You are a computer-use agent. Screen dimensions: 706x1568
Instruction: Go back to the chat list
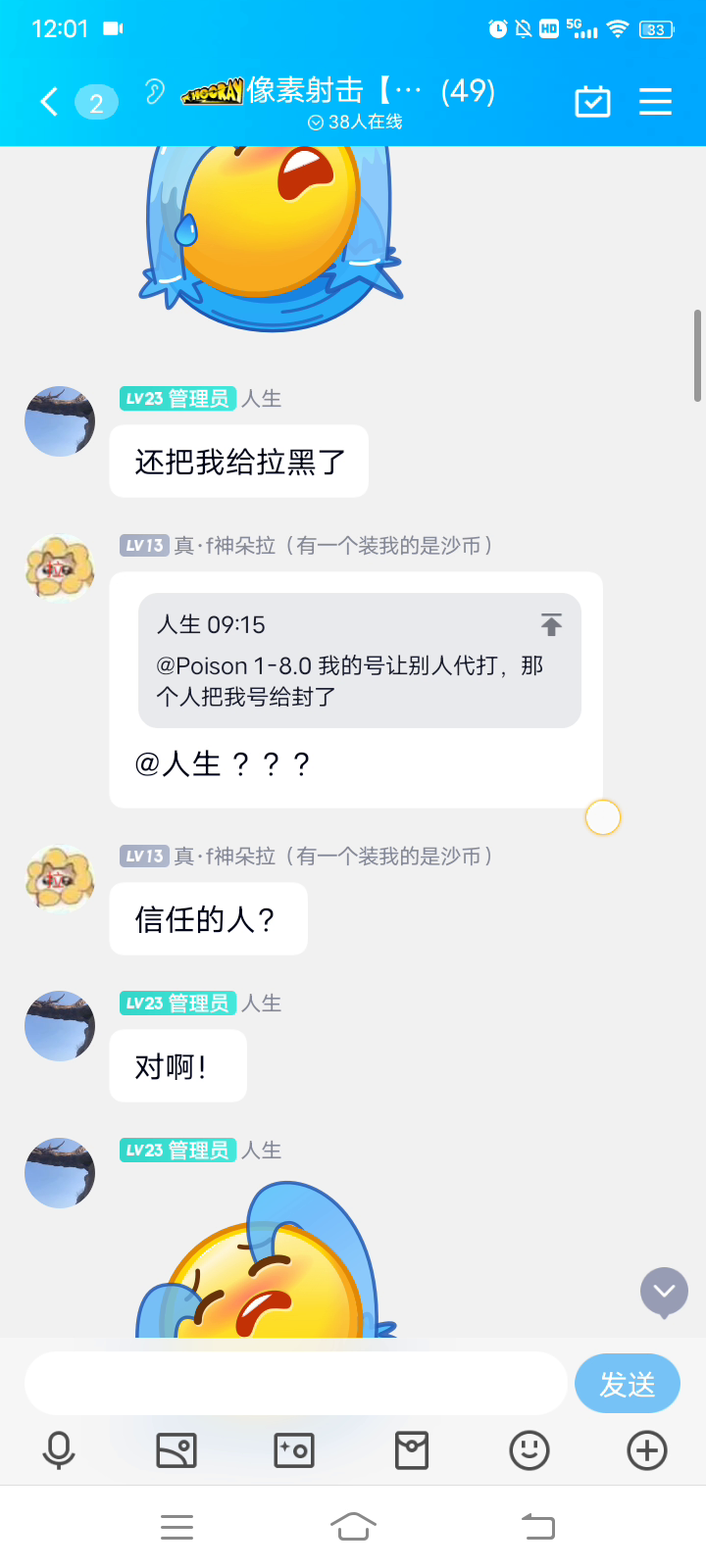tap(49, 101)
